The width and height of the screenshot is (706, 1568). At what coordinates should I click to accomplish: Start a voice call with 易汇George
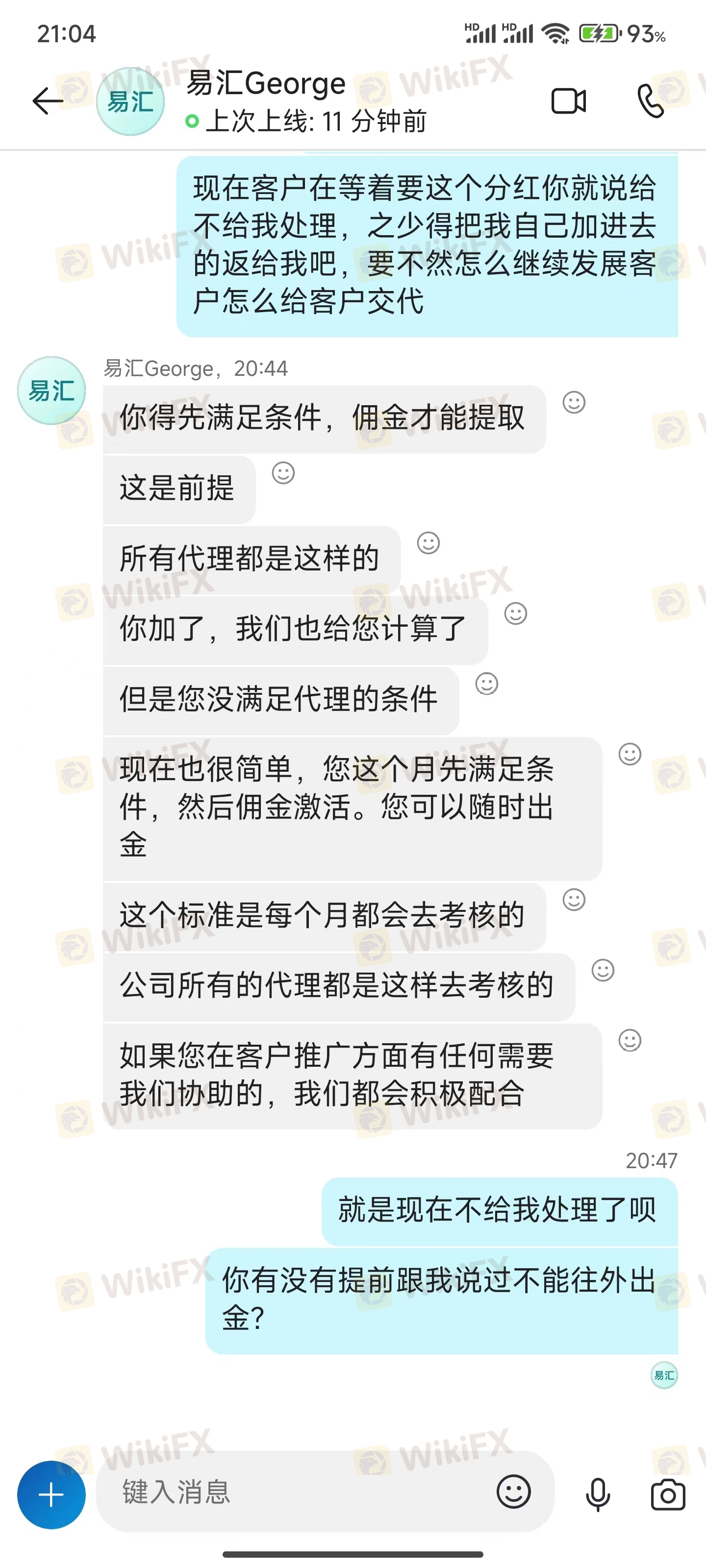point(650,101)
